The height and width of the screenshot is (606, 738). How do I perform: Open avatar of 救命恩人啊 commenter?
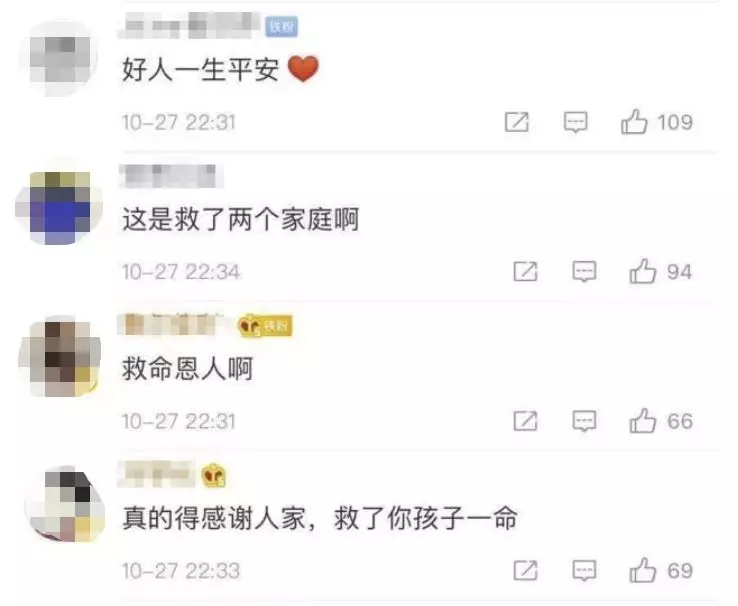point(59,355)
